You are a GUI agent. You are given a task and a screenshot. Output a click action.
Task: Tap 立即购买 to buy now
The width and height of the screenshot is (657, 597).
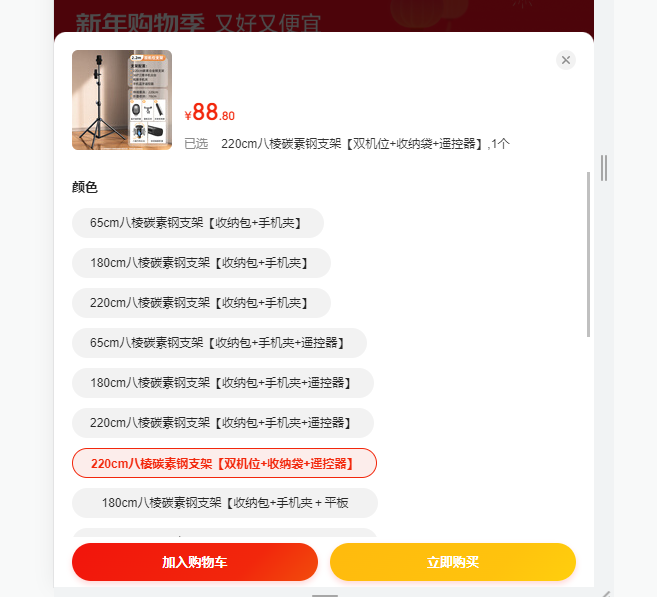(x=453, y=562)
